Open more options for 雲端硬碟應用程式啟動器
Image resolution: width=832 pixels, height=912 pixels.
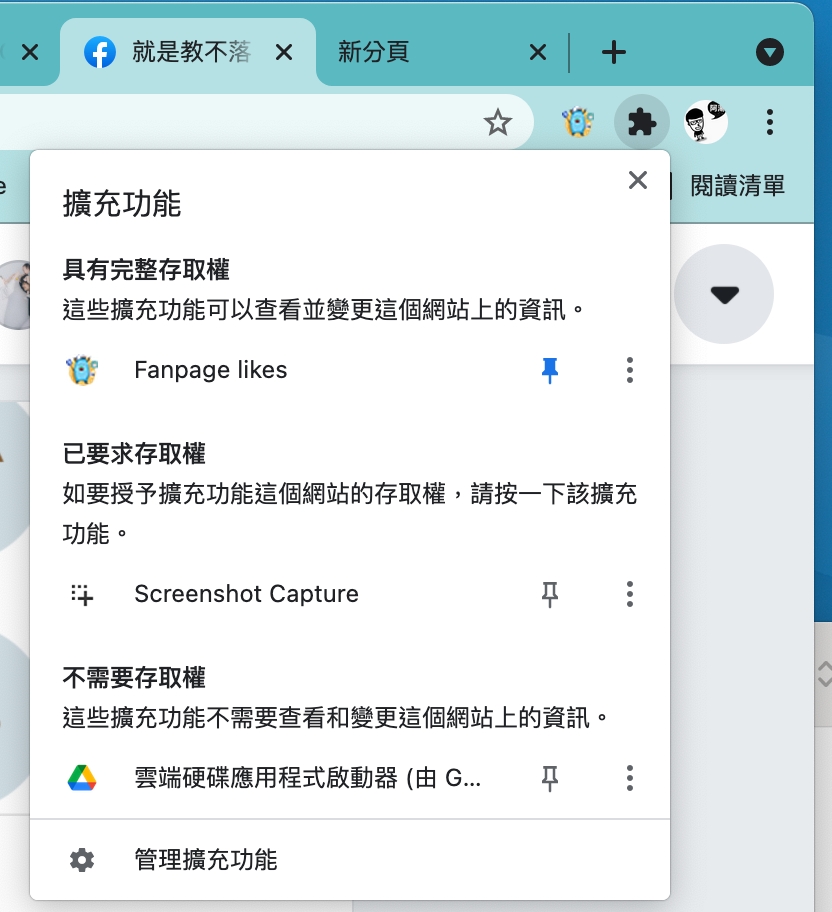click(629, 778)
